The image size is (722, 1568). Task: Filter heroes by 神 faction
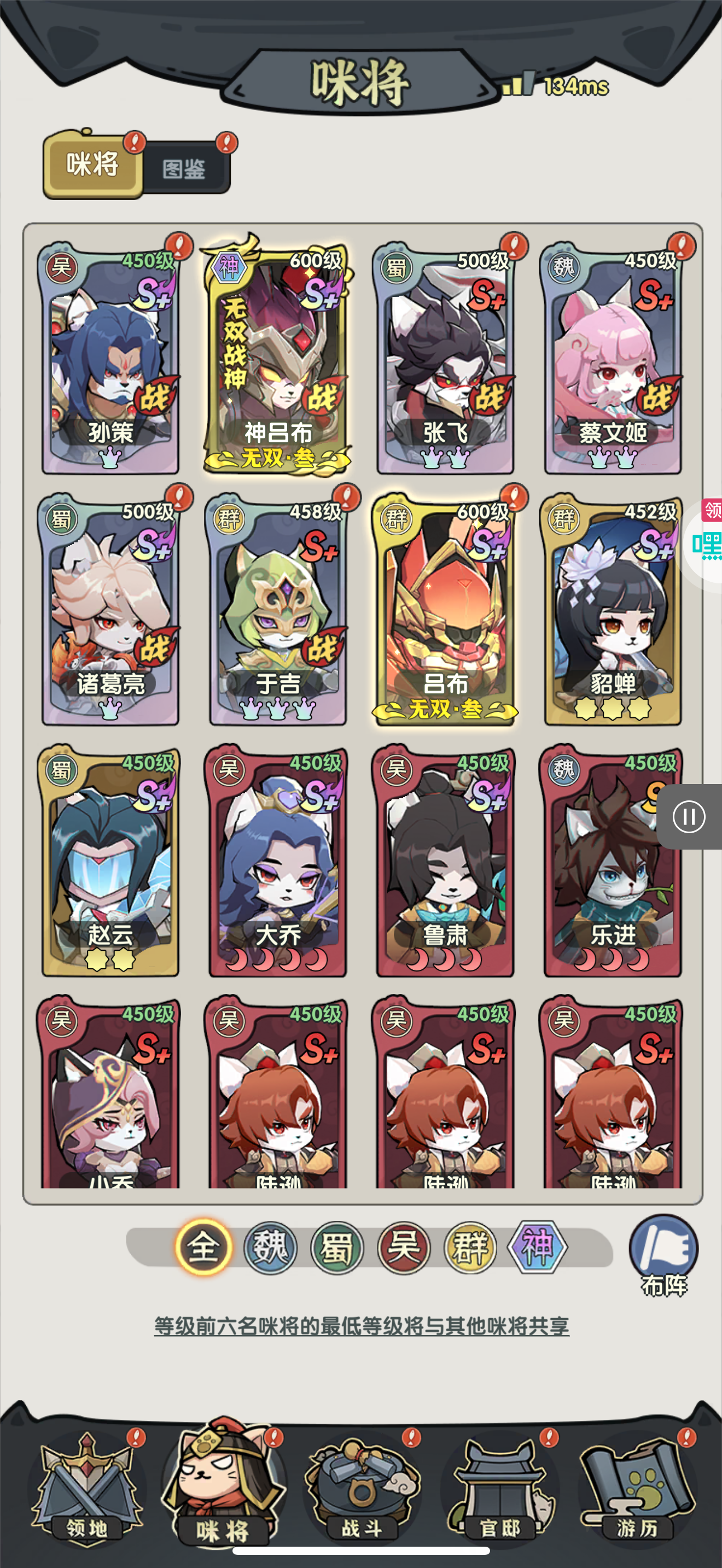coord(537,1247)
